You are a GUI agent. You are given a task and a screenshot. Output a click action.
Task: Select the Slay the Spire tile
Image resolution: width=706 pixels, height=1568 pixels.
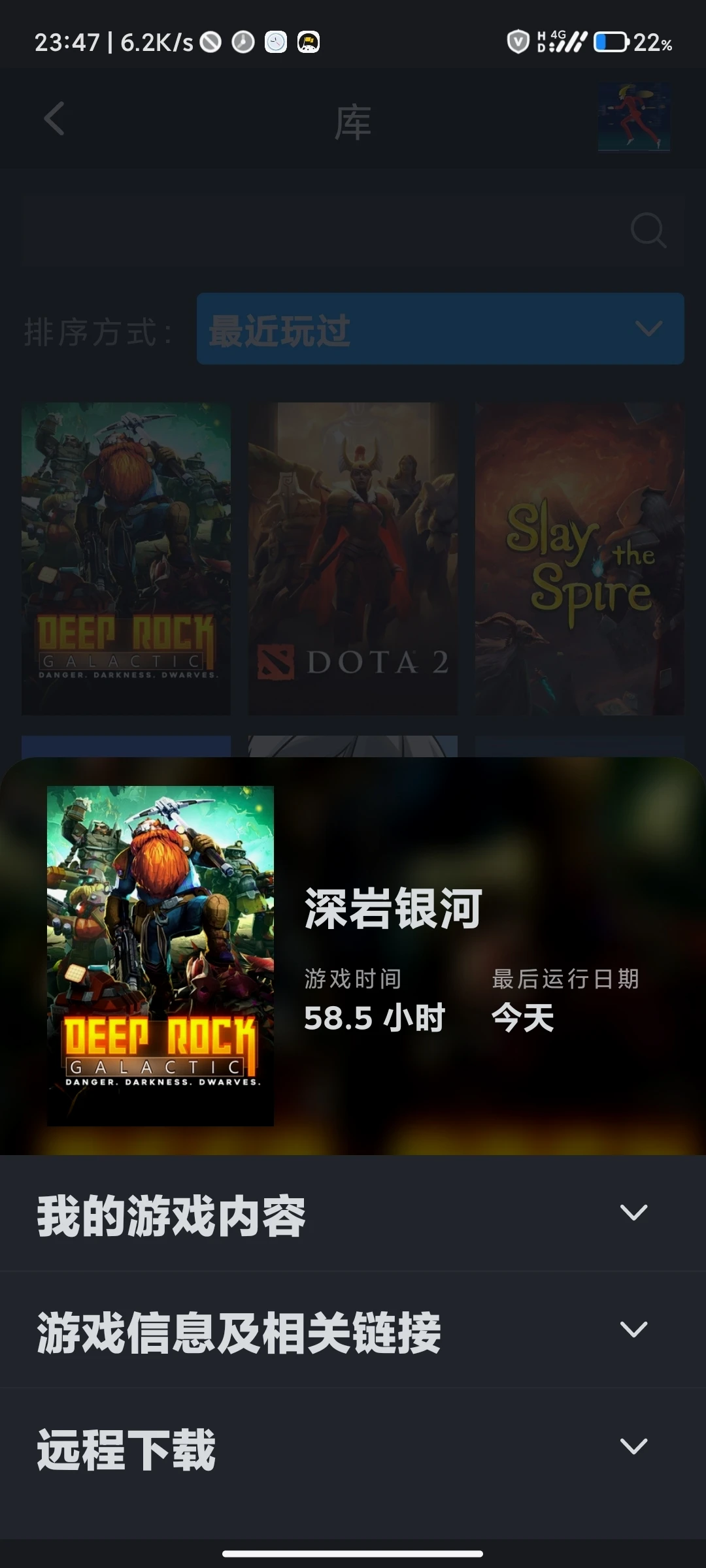click(580, 559)
